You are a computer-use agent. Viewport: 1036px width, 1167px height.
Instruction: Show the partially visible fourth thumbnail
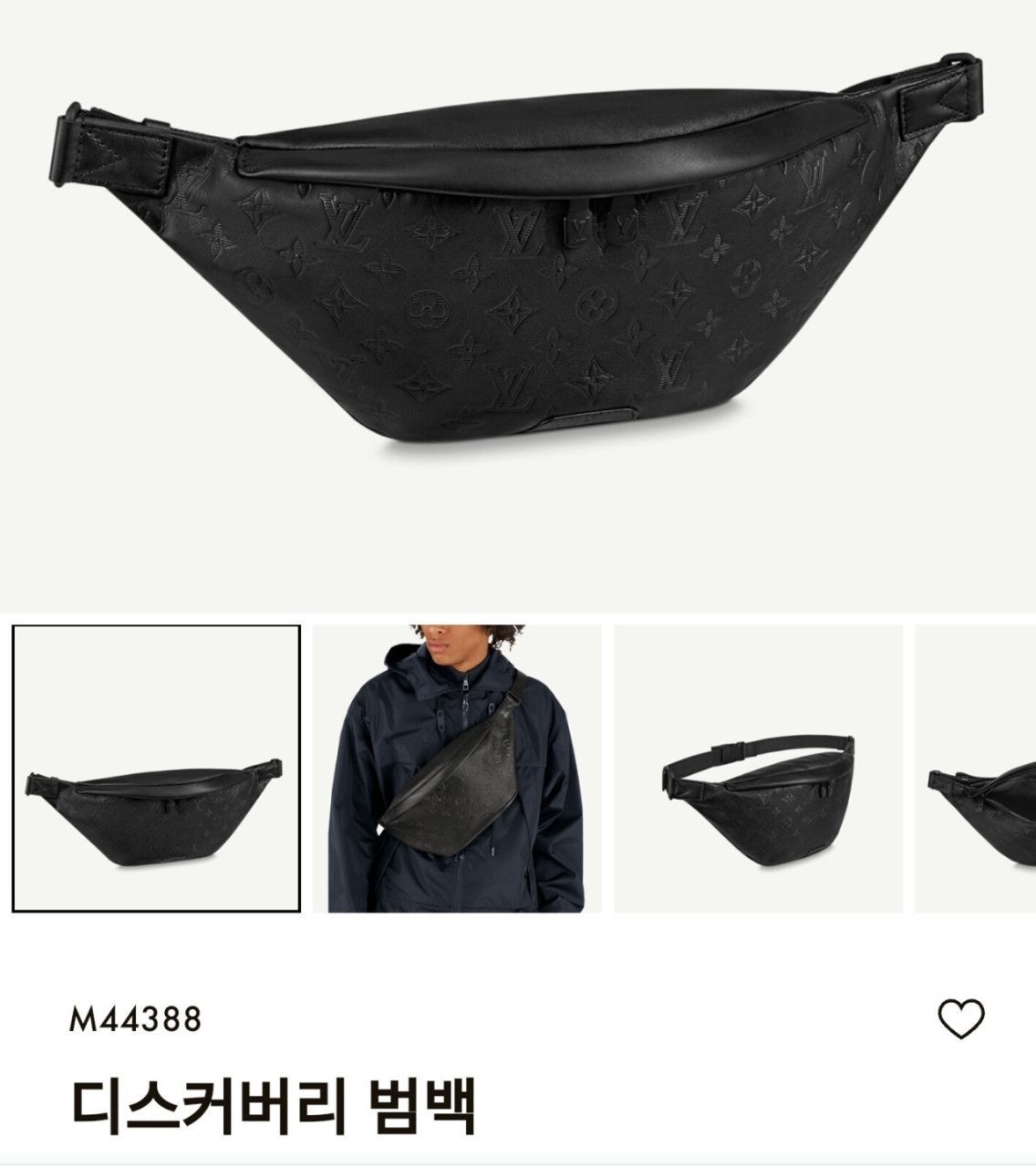pyautogui.click(x=977, y=769)
